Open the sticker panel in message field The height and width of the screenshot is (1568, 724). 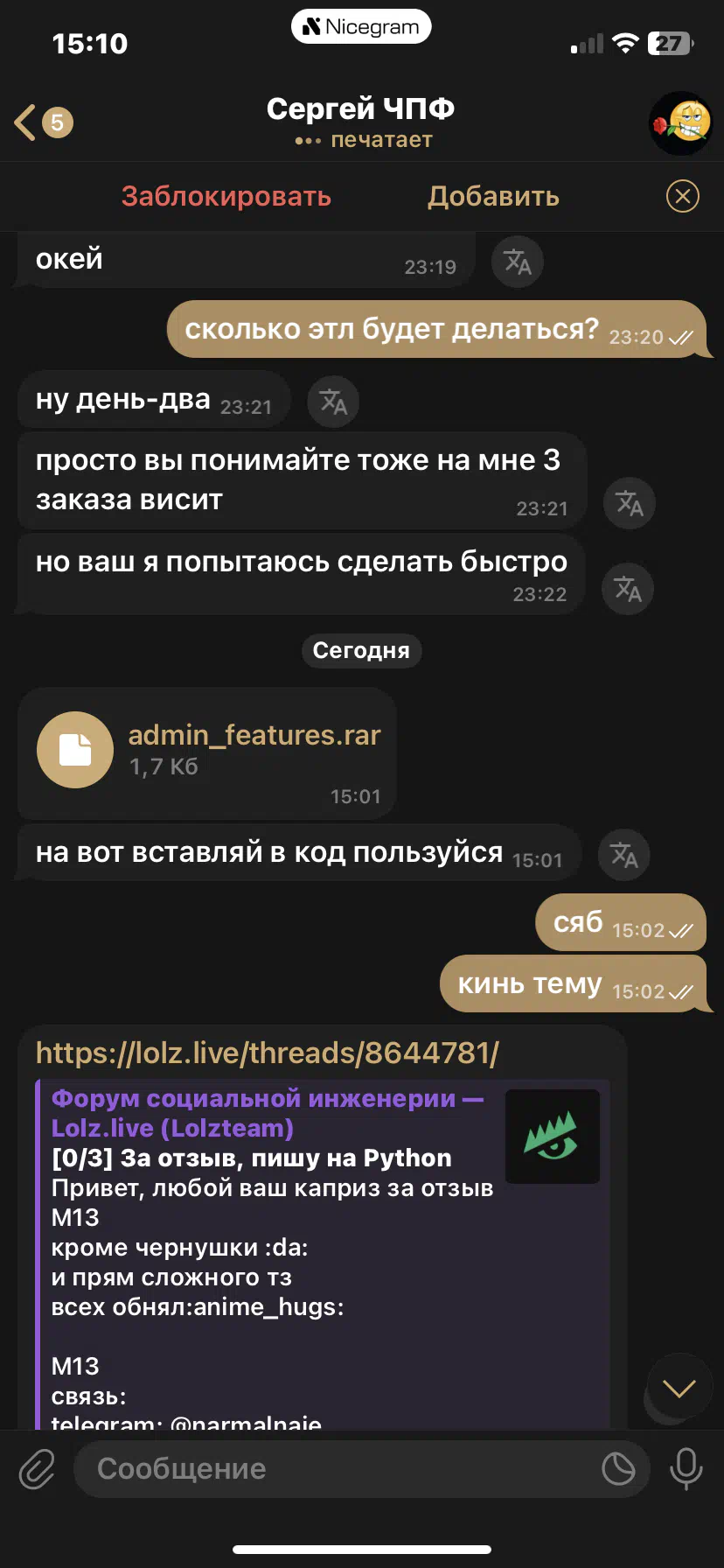click(618, 1469)
